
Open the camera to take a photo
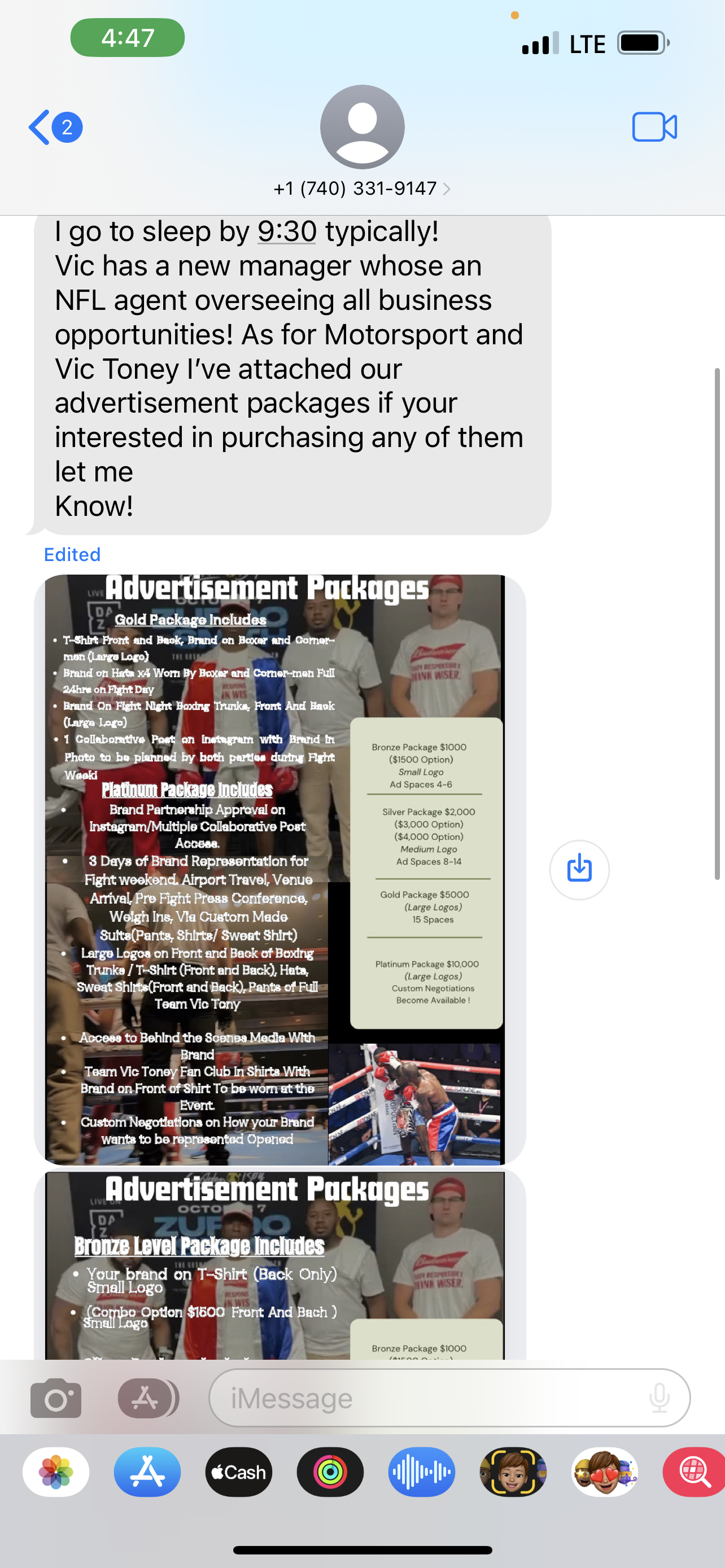[56, 1398]
